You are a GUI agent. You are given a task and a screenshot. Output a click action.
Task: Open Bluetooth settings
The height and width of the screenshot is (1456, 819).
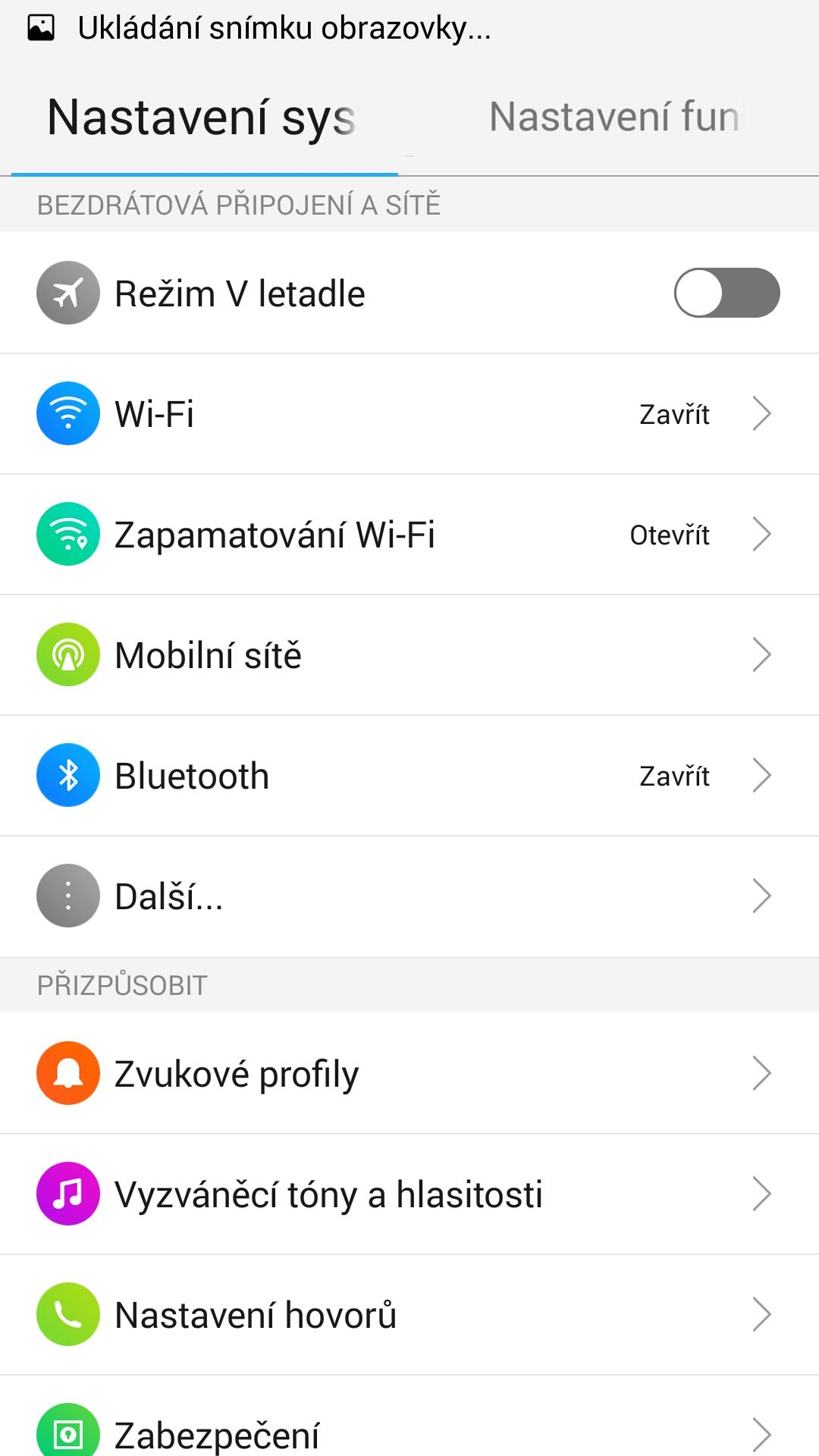click(x=409, y=776)
